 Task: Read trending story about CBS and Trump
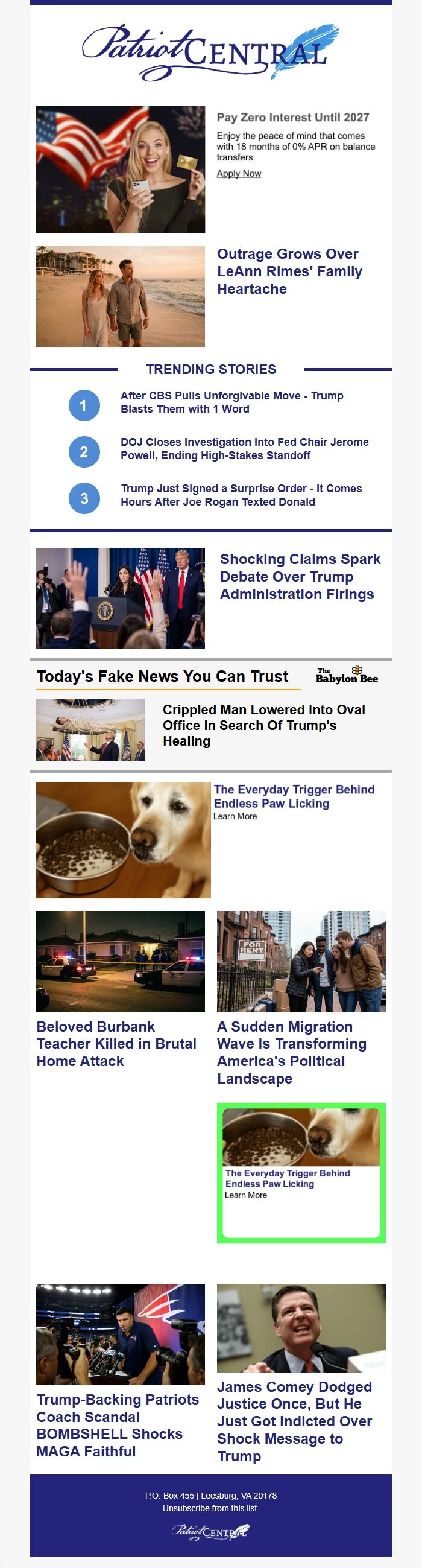[231, 402]
